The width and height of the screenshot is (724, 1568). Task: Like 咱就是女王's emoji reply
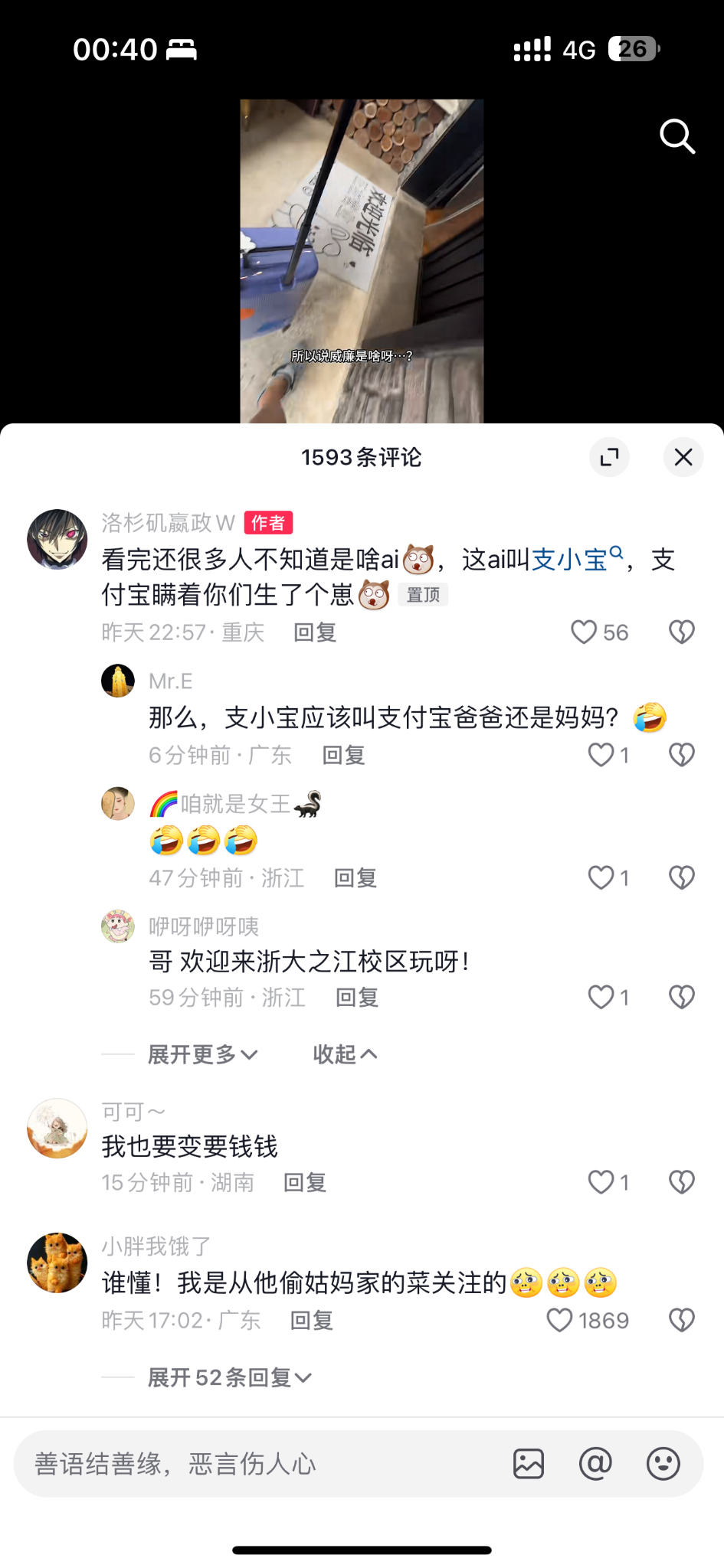(601, 877)
